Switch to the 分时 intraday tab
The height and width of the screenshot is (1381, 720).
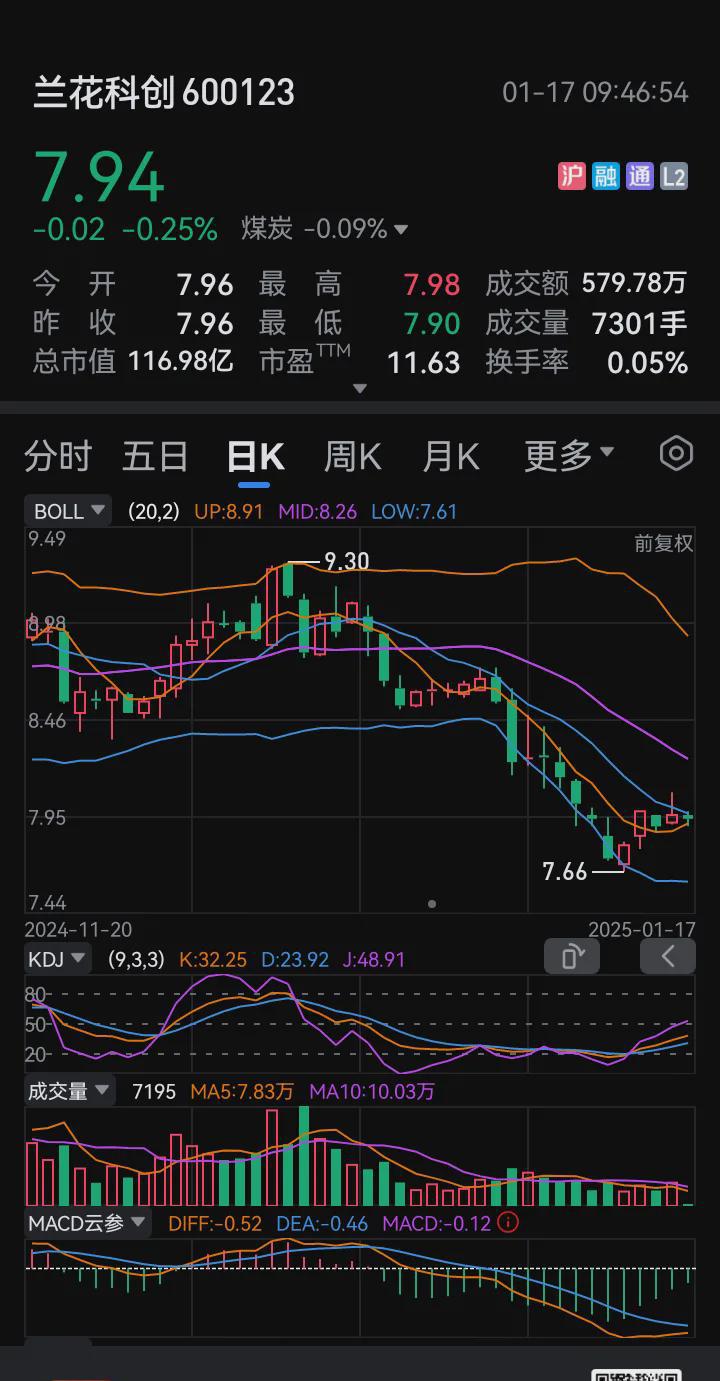tap(58, 453)
